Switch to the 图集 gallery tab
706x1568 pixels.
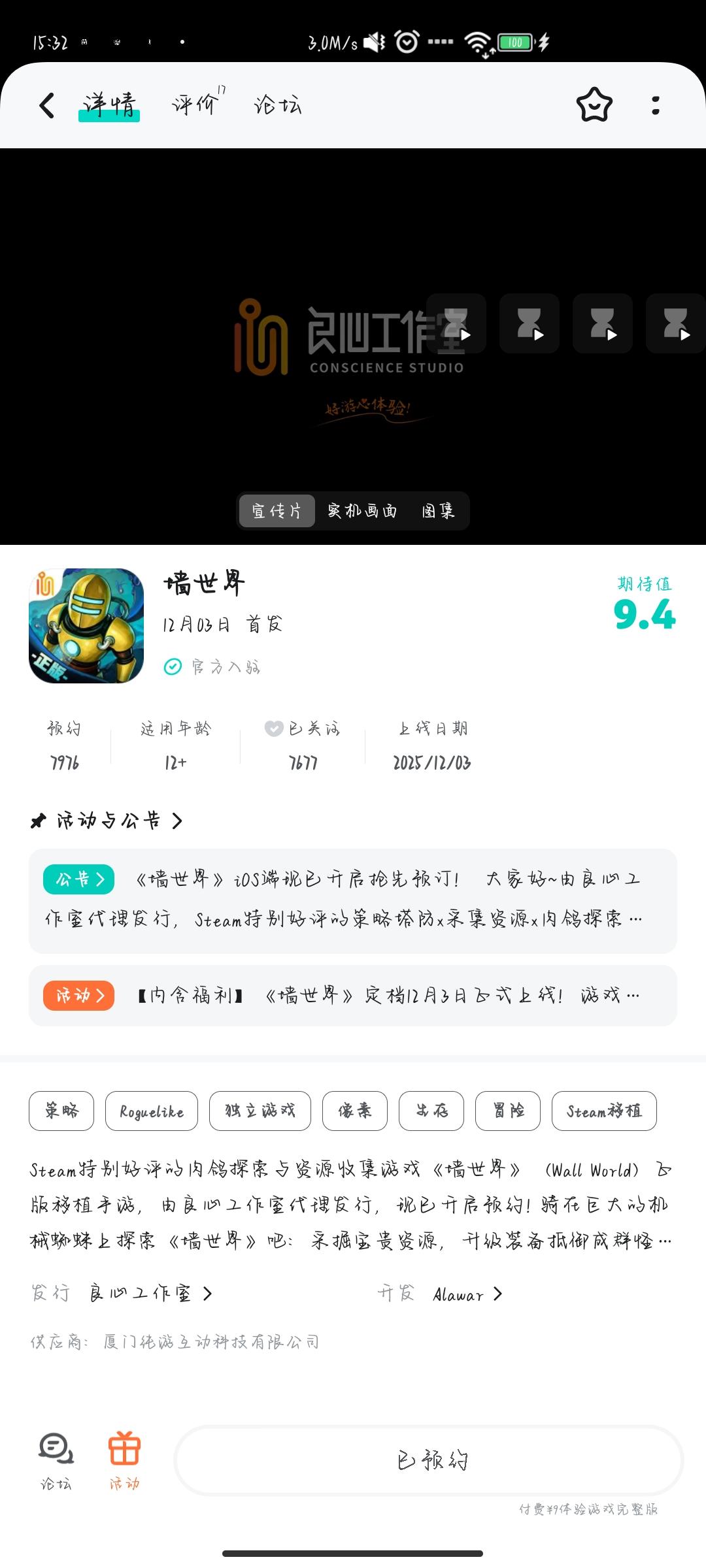click(x=439, y=510)
